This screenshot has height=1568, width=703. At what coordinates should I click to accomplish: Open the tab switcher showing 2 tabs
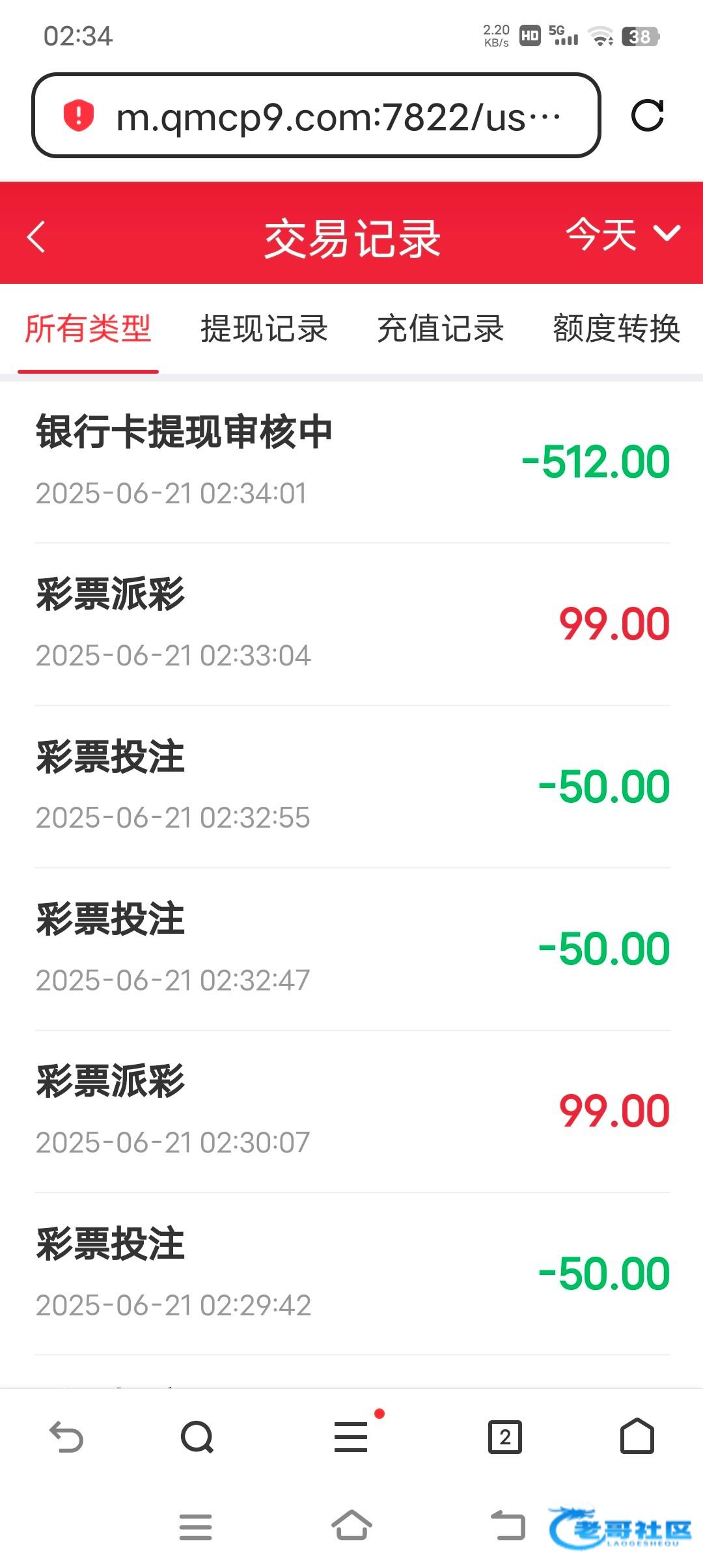click(505, 1436)
